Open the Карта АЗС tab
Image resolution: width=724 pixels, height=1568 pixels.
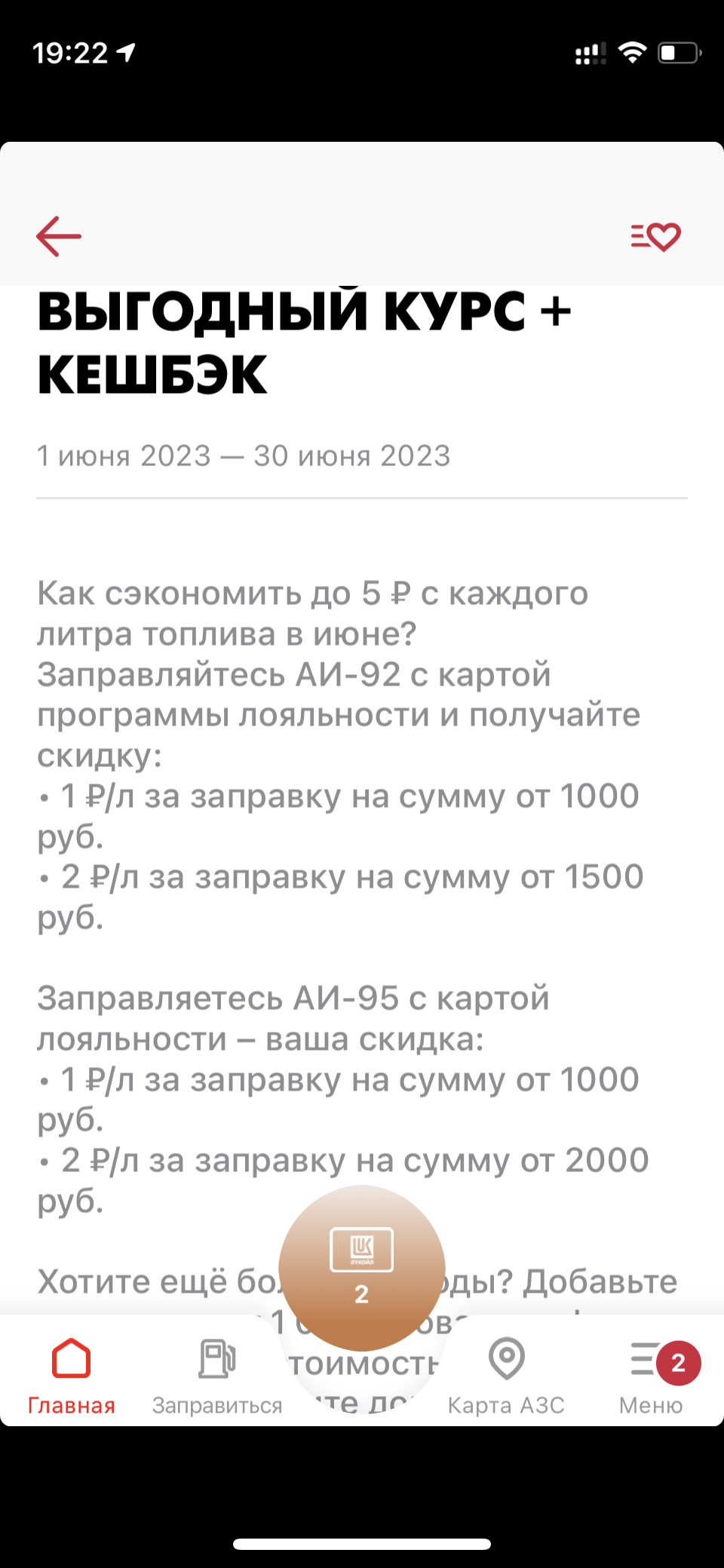point(506,1376)
